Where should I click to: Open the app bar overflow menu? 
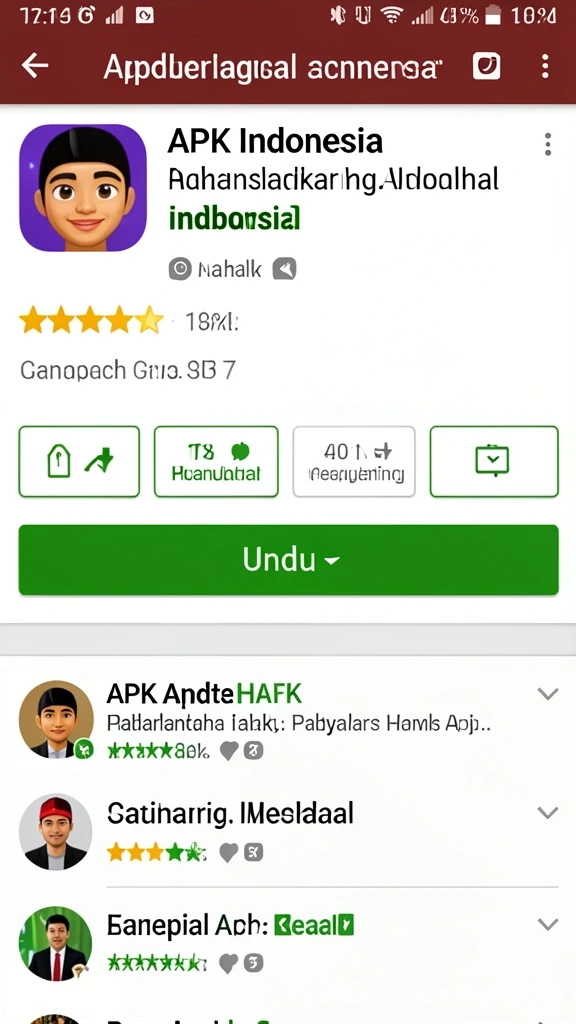point(545,66)
